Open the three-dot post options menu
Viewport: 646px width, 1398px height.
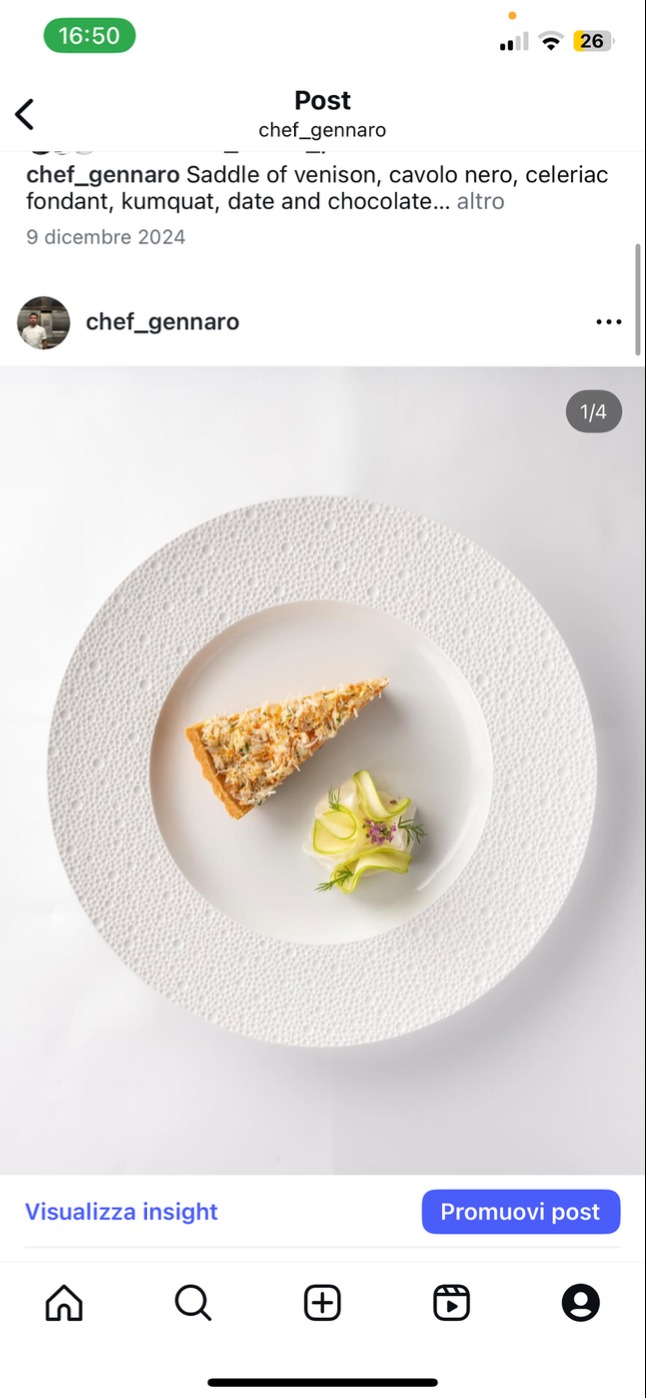608,322
